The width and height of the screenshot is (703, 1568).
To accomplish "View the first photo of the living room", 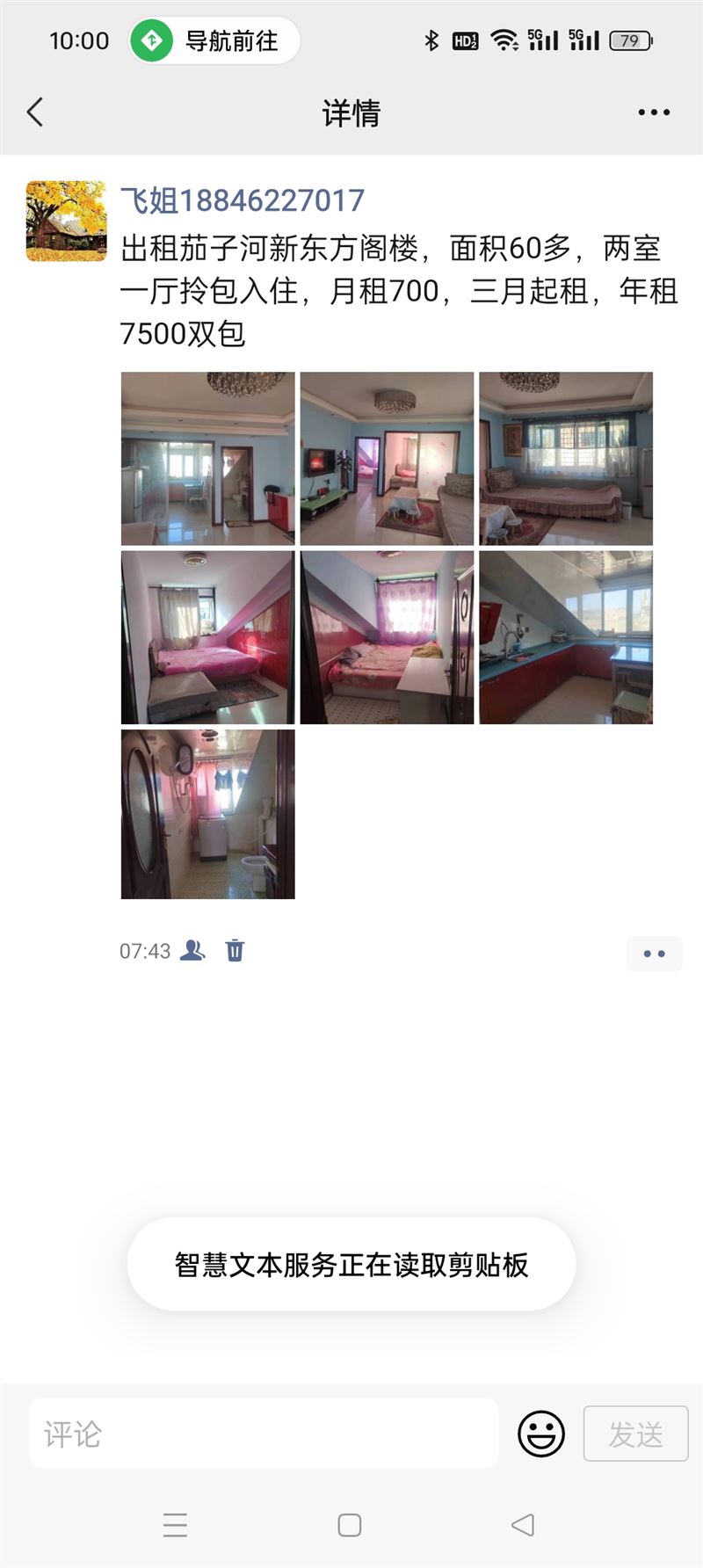I will coord(207,458).
